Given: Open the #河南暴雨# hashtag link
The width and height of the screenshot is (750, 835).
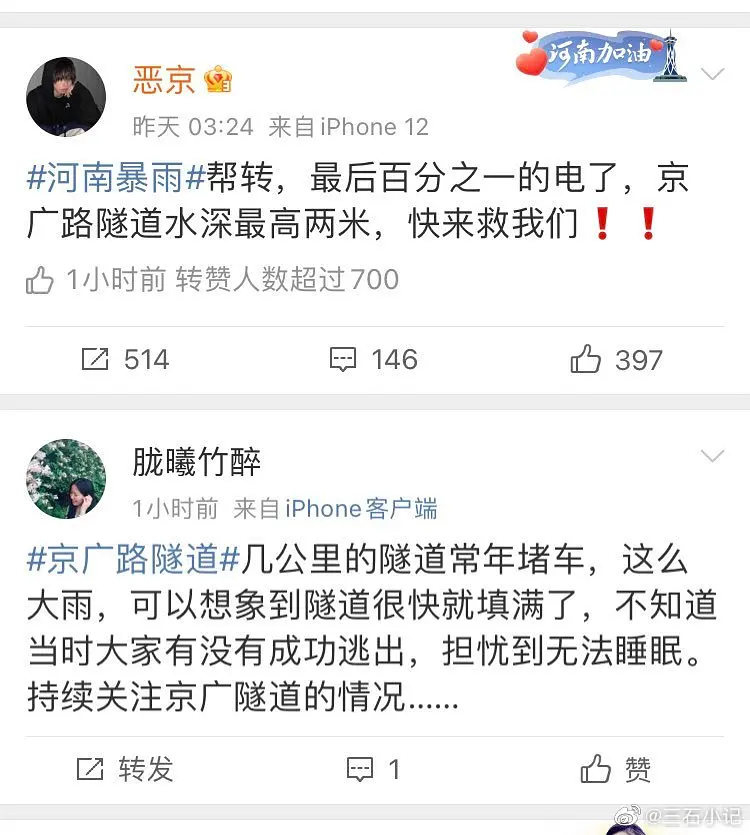Looking at the screenshot, I should pos(115,179).
